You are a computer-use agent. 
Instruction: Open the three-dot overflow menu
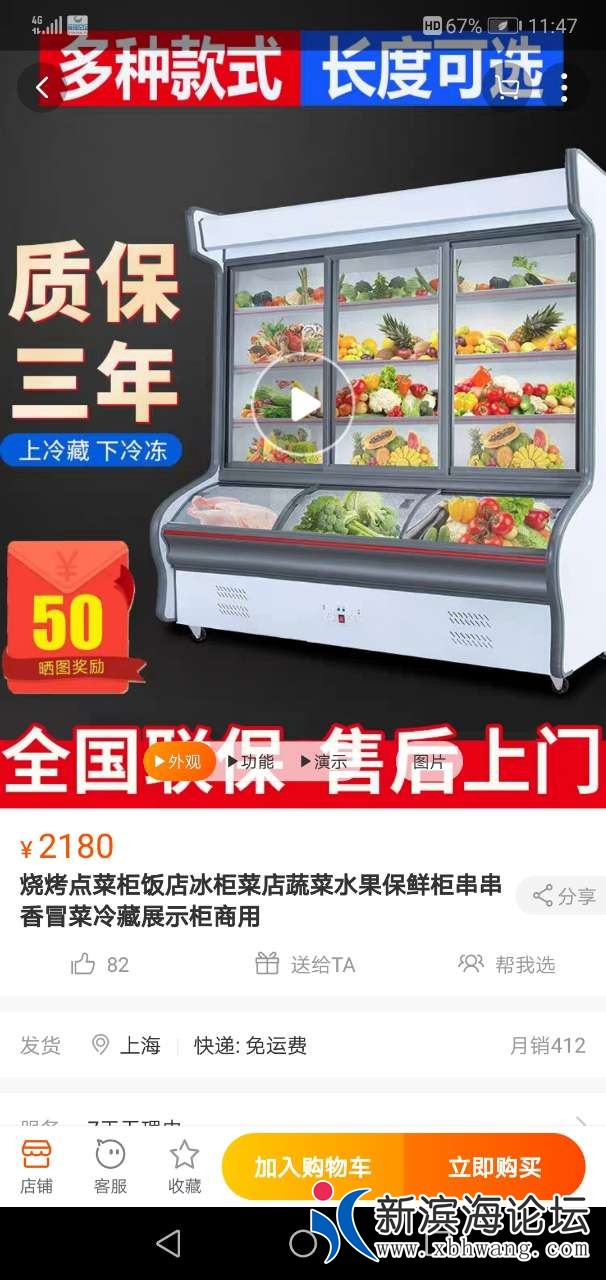point(564,88)
